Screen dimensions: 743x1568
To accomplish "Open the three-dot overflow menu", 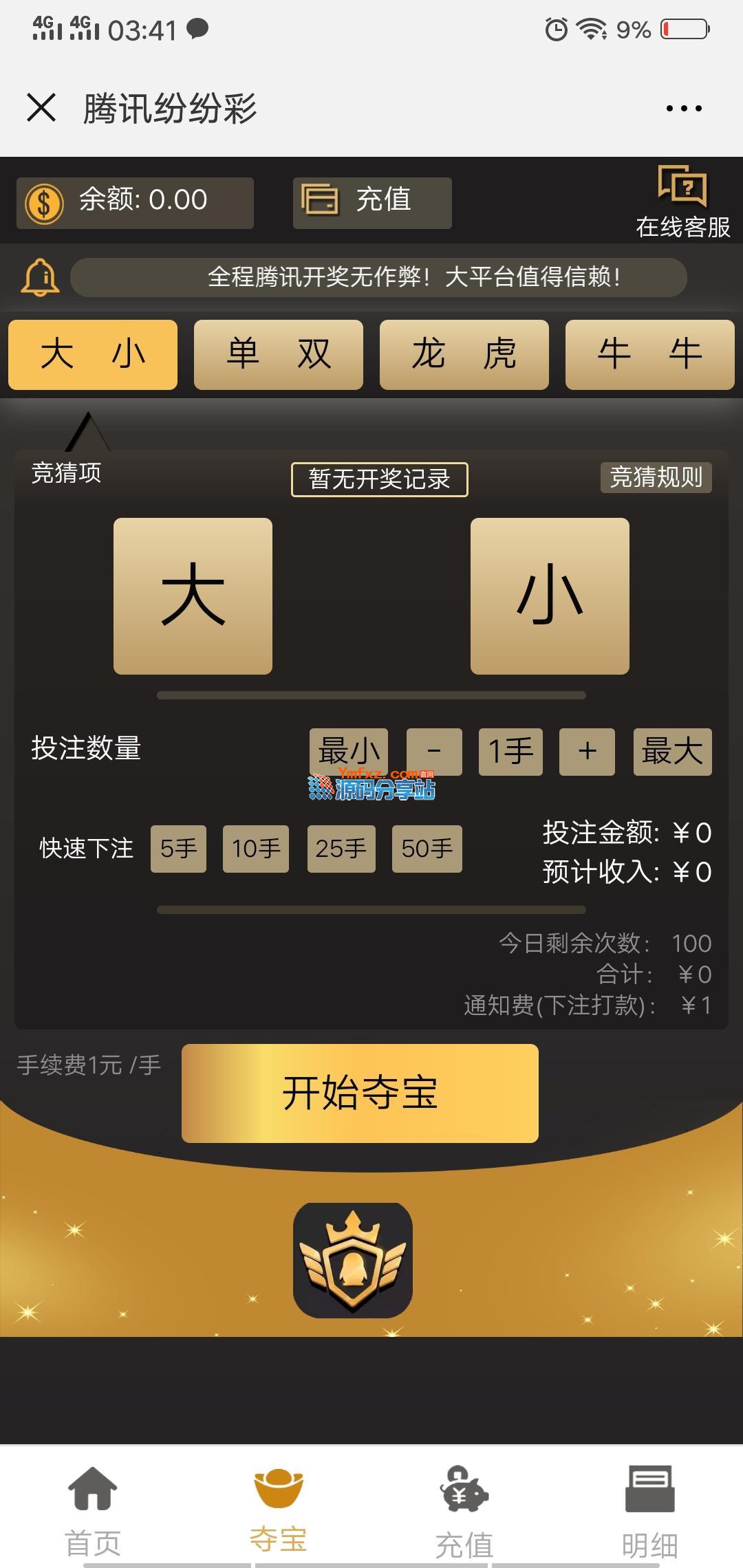I will click(x=684, y=108).
